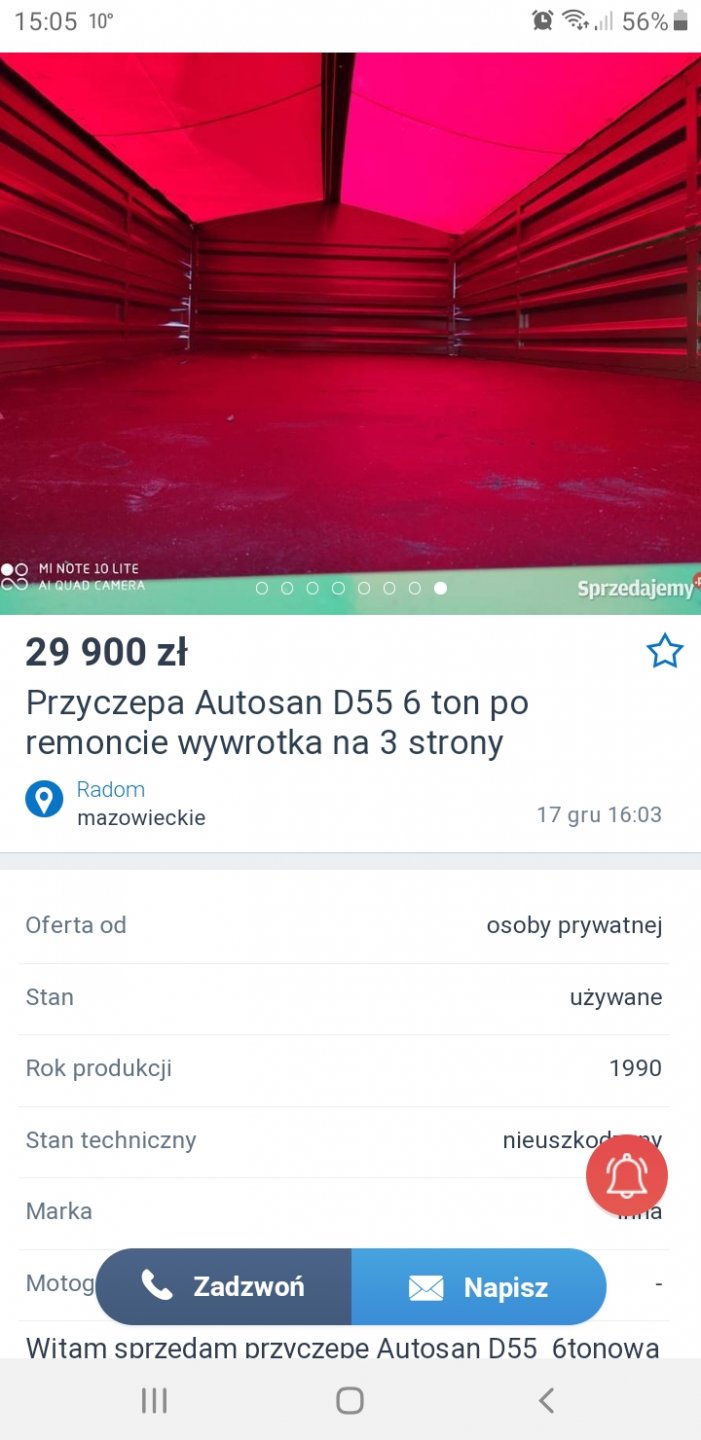Viewport: 701px width, 1440px height.
Task: Go back with the system back button
Action: tap(546, 1400)
